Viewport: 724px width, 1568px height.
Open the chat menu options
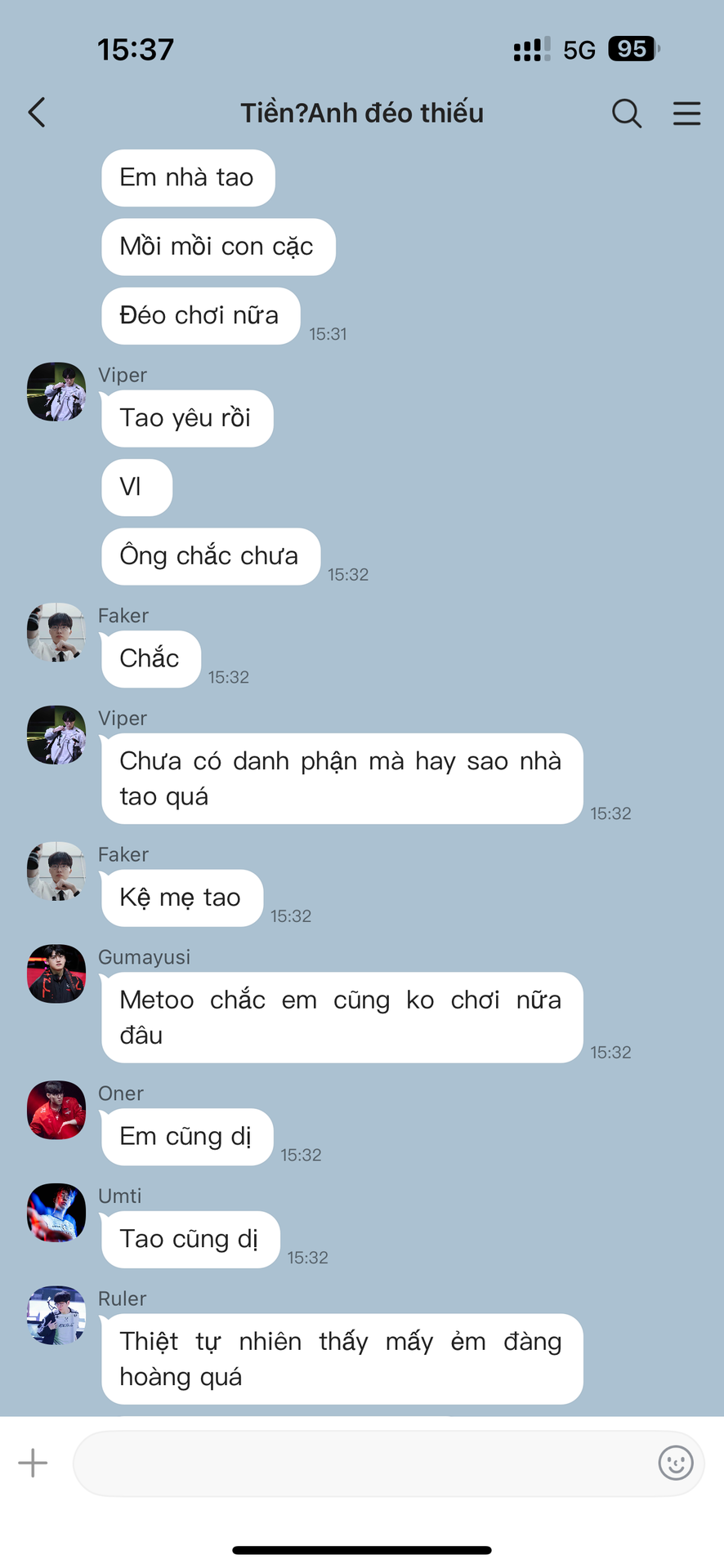[x=686, y=113]
